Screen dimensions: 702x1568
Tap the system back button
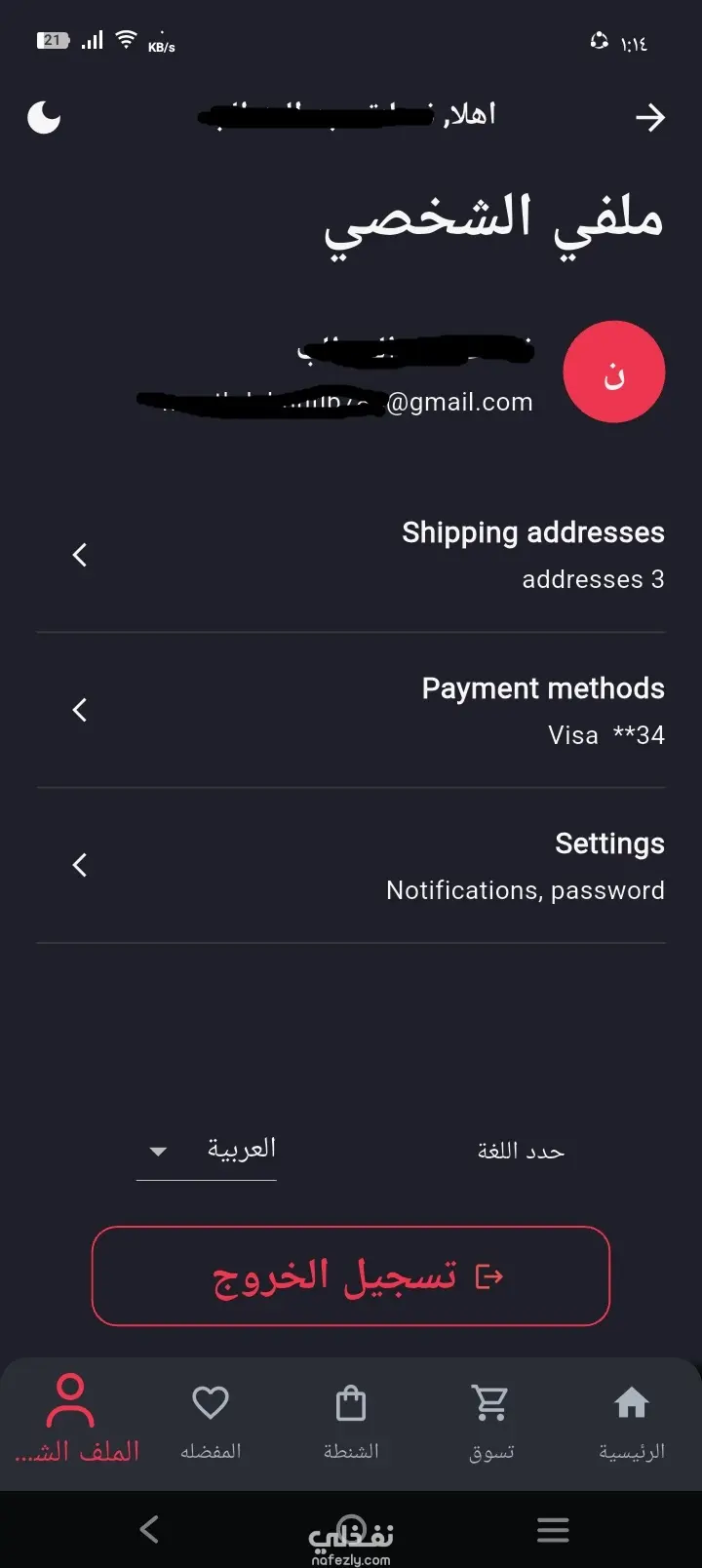(x=149, y=1529)
